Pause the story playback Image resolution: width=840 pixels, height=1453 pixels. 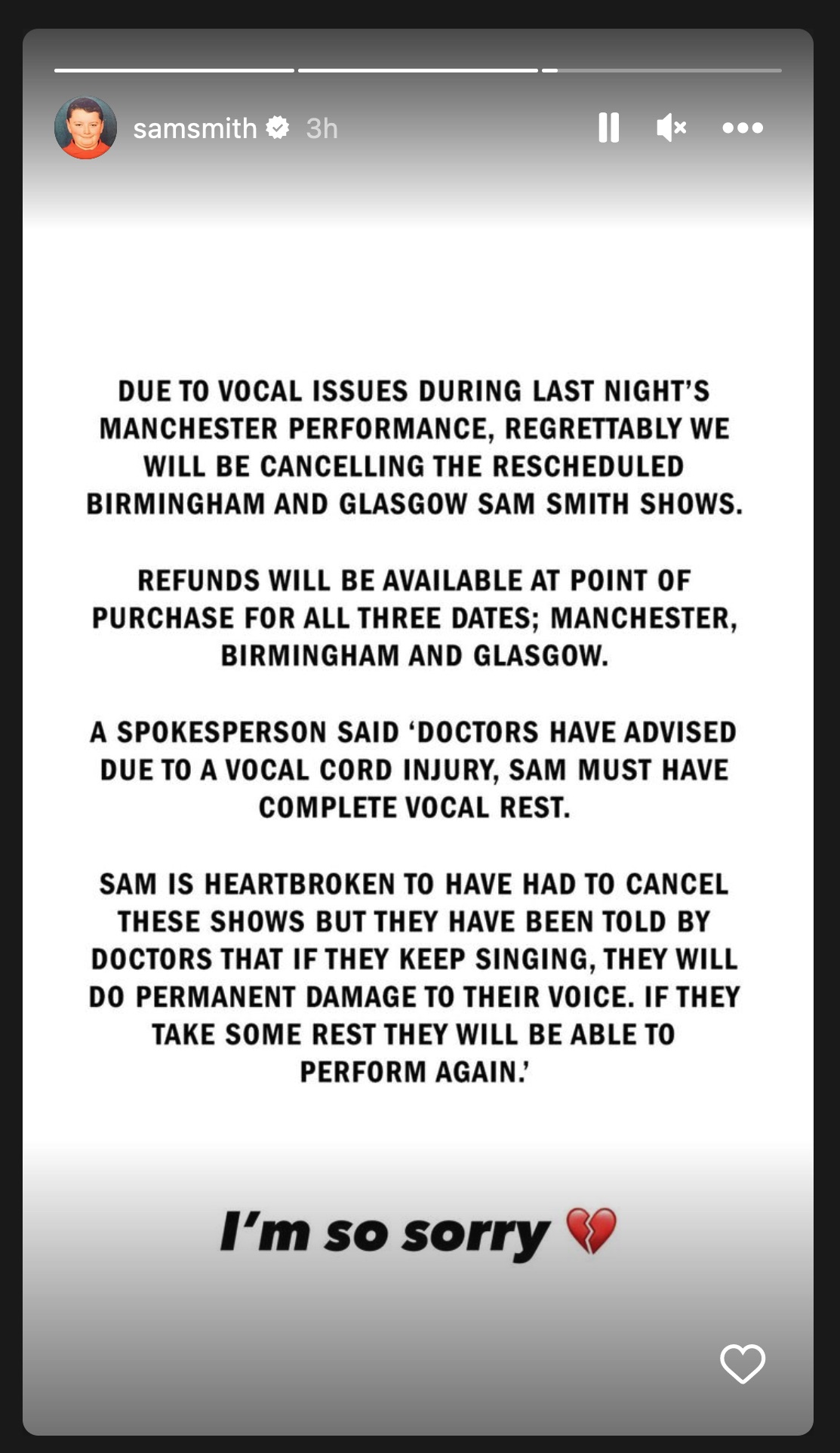(x=608, y=128)
